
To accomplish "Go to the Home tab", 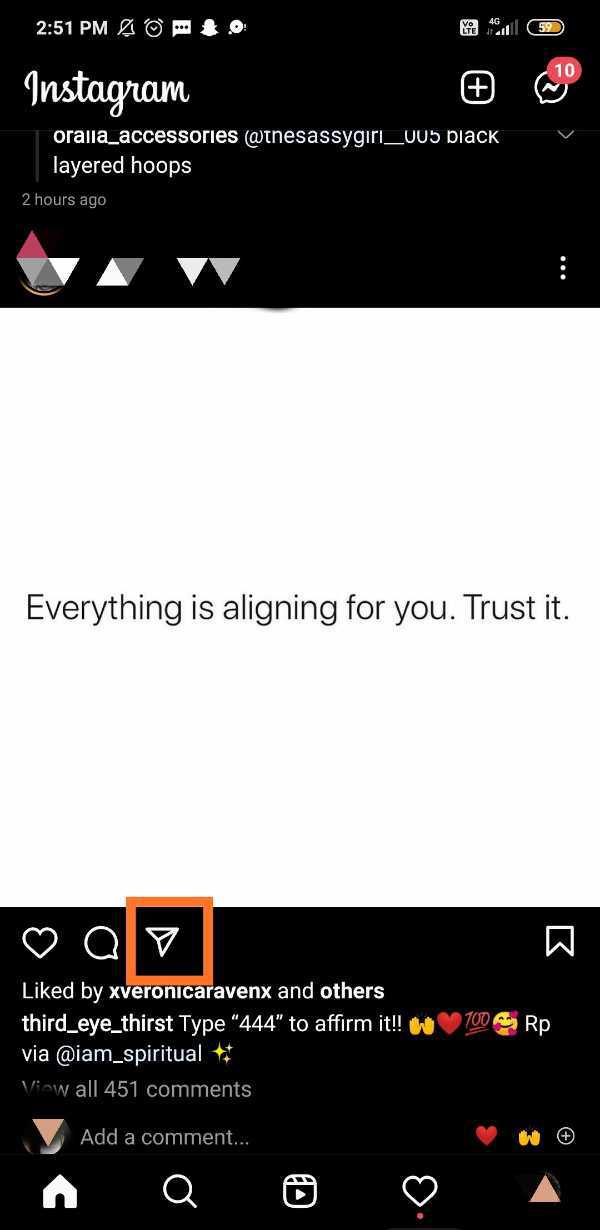I will (60, 1191).
